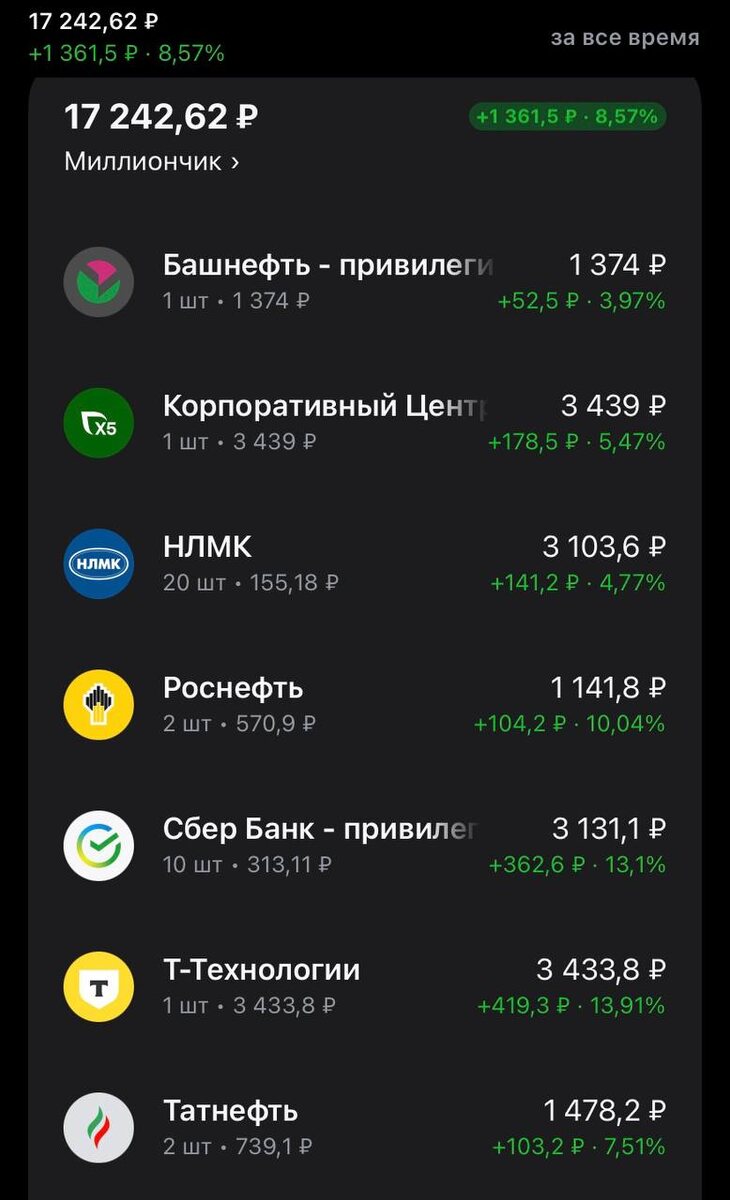Image resolution: width=730 pixels, height=1200 pixels.
Task: Click the Т-Технологии shield logo icon
Action: point(98,987)
